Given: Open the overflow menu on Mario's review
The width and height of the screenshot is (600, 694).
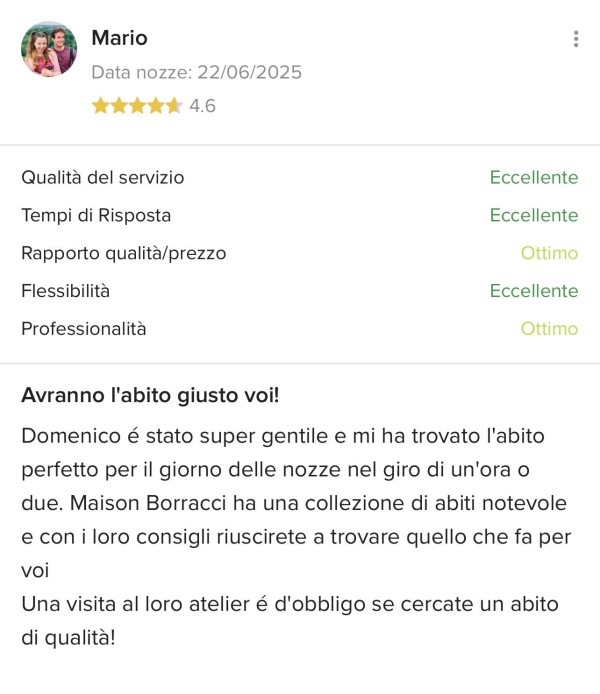Looking at the screenshot, I should (576, 39).
